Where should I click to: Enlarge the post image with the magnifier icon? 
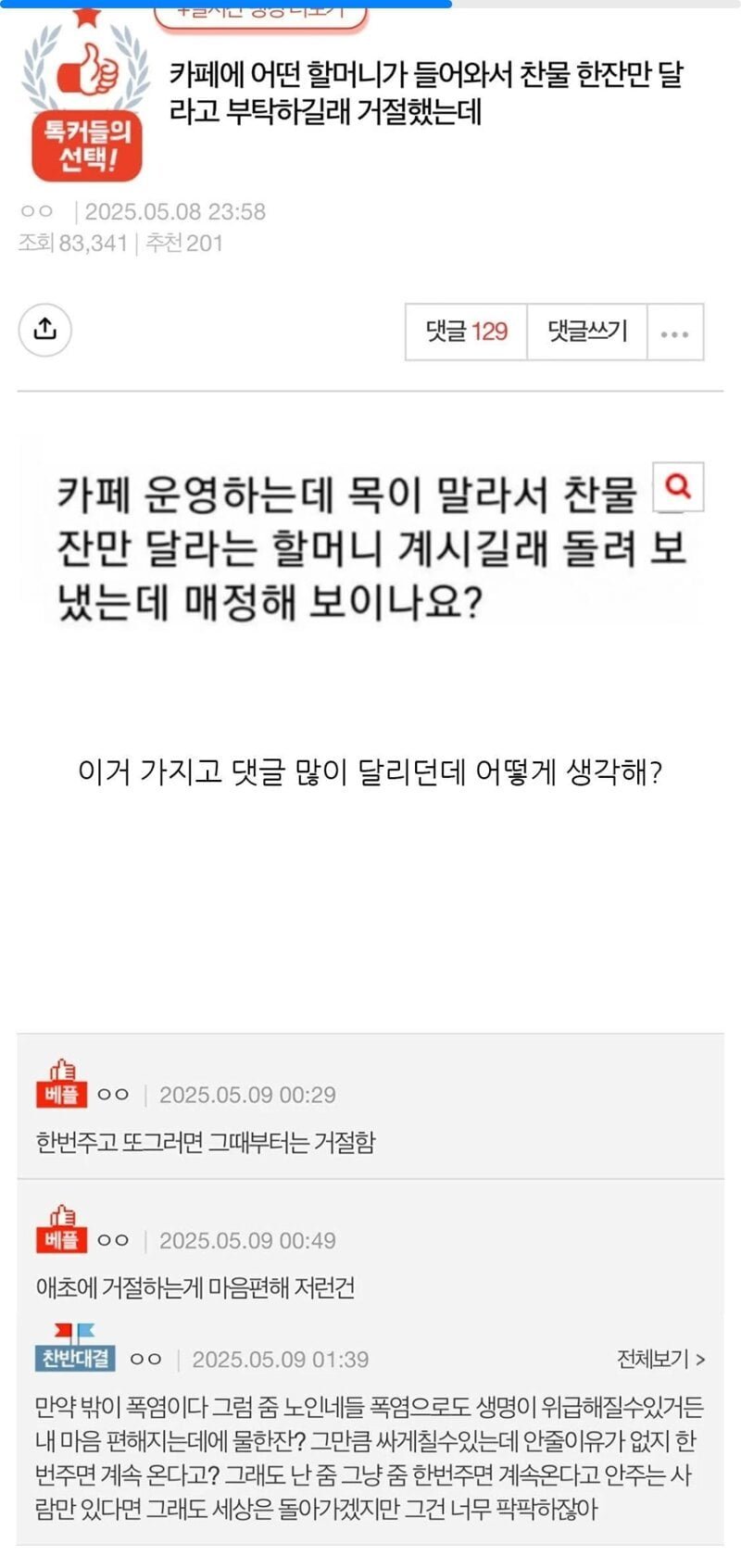[679, 485]
